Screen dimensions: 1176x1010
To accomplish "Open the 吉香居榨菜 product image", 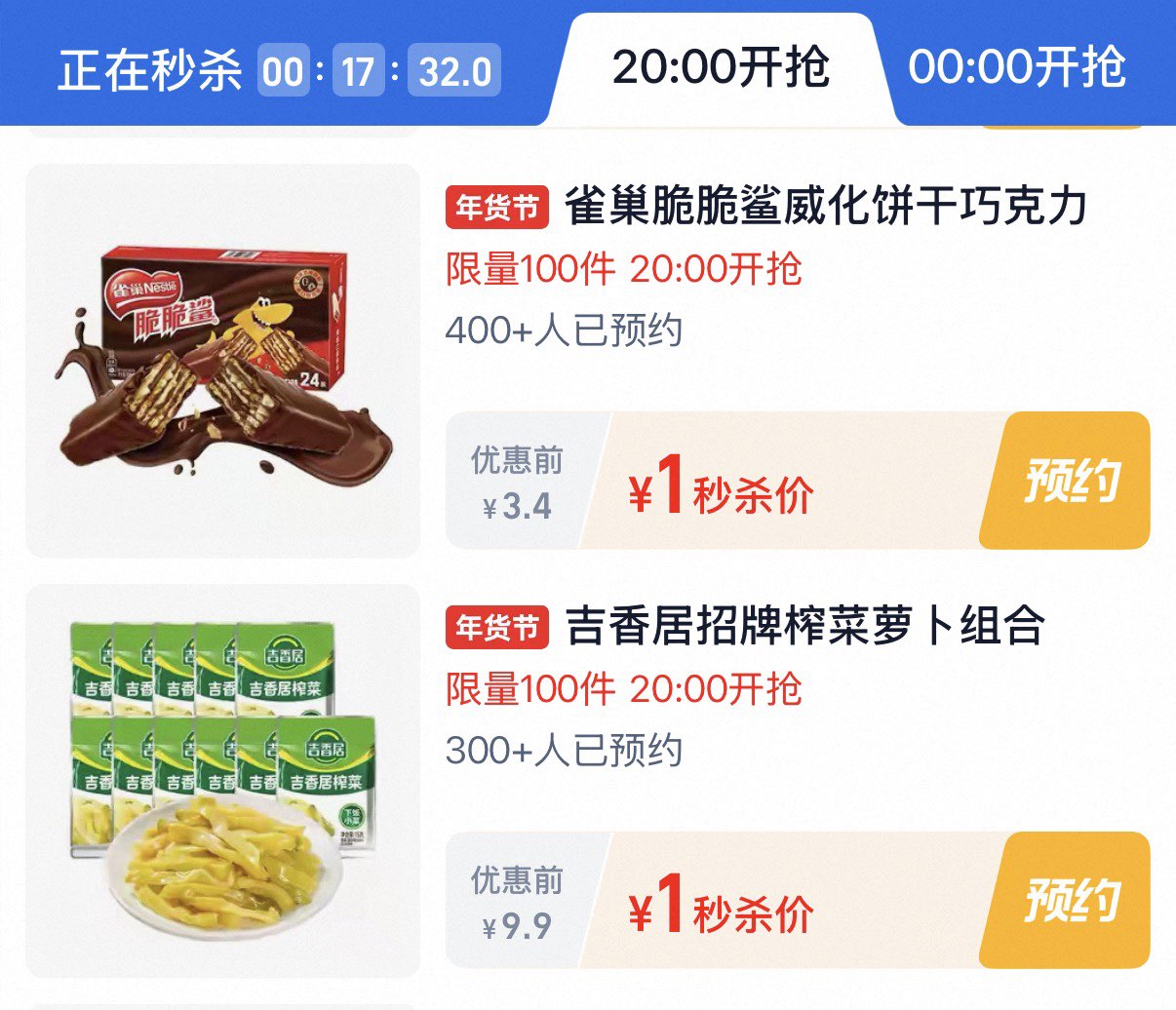I will 222,780.
